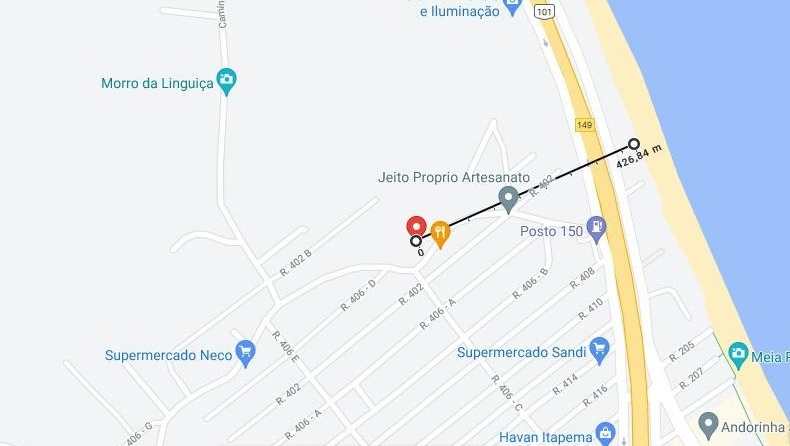
Task: Open the Andorinha place marker
Action: [x=708, y=423]
